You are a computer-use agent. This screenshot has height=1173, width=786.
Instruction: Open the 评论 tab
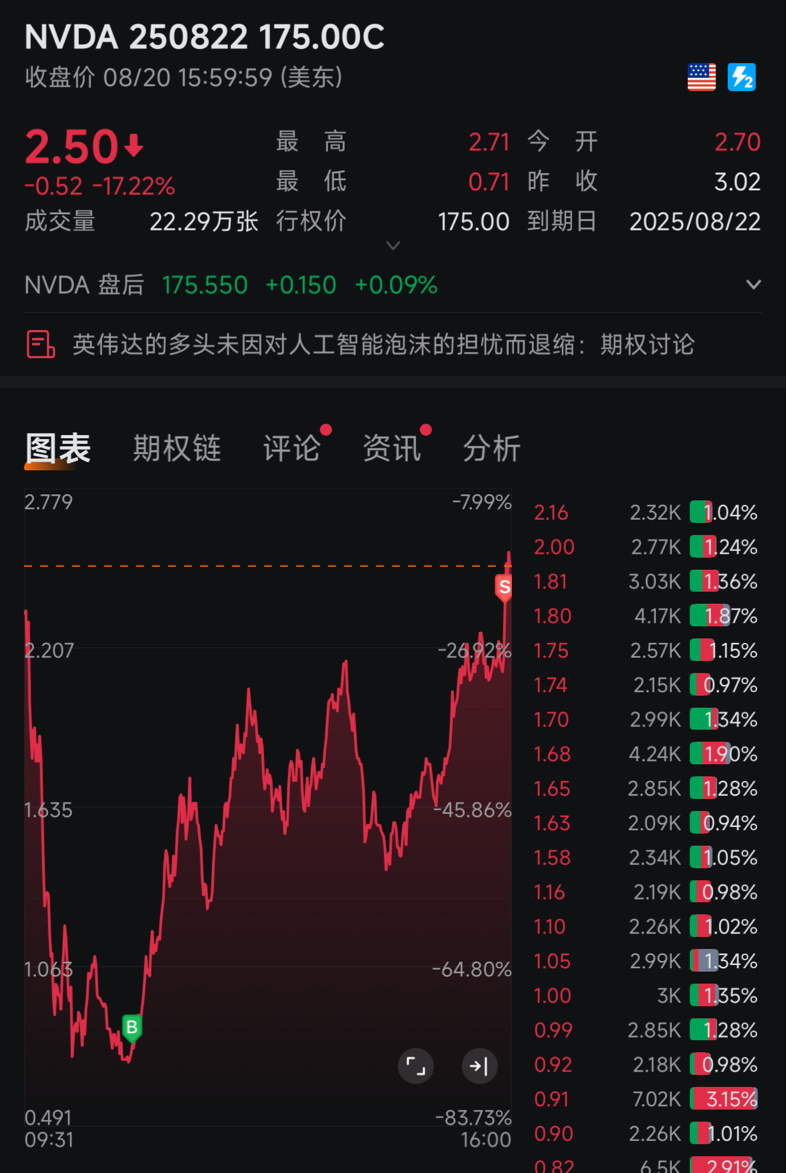pyautogui.click(x=292, y=448)
